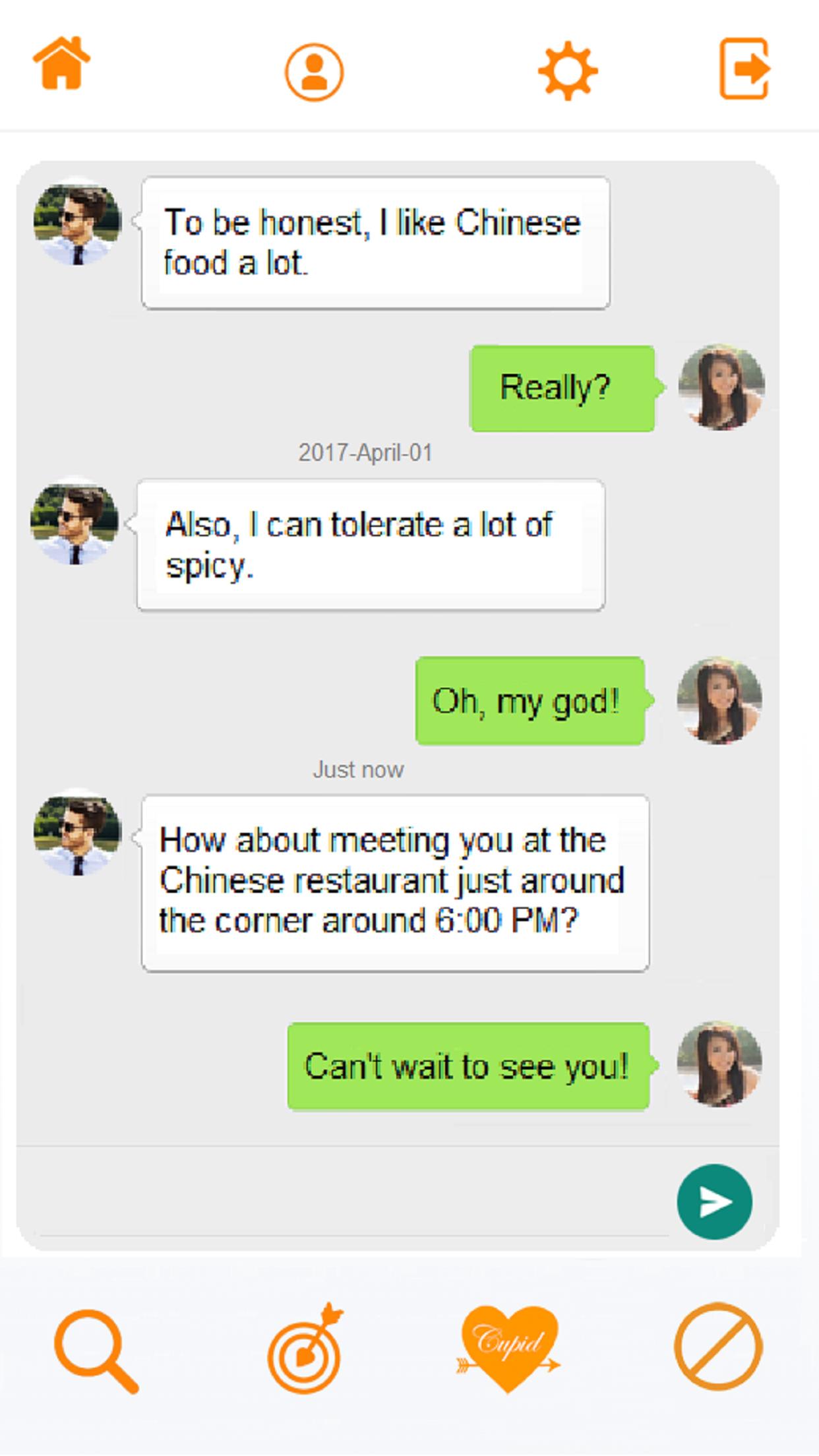Open the profile icon

314,72
